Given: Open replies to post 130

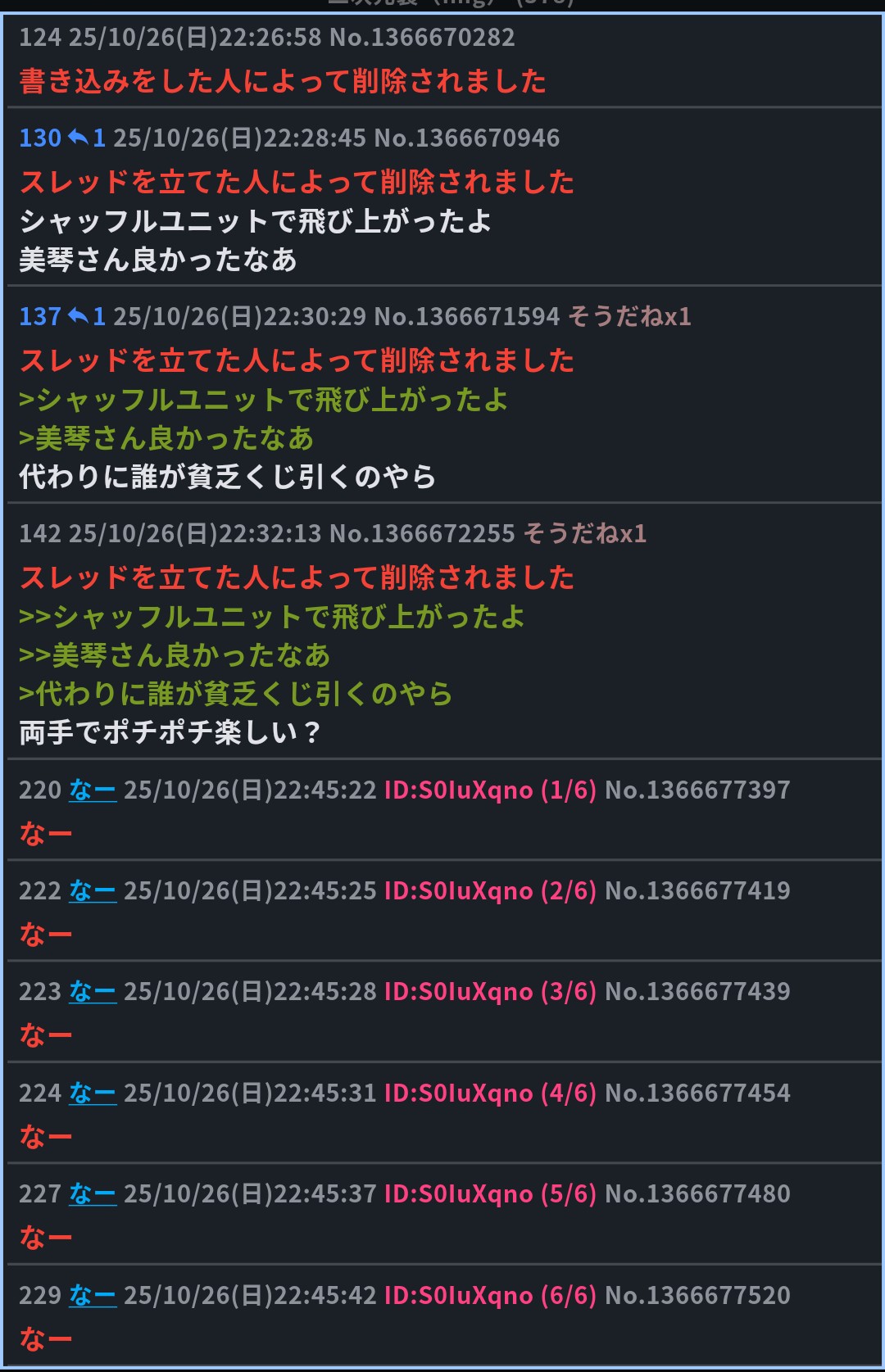Looking at the screenshot, I should pyautogui.click(x=87, y=138).
